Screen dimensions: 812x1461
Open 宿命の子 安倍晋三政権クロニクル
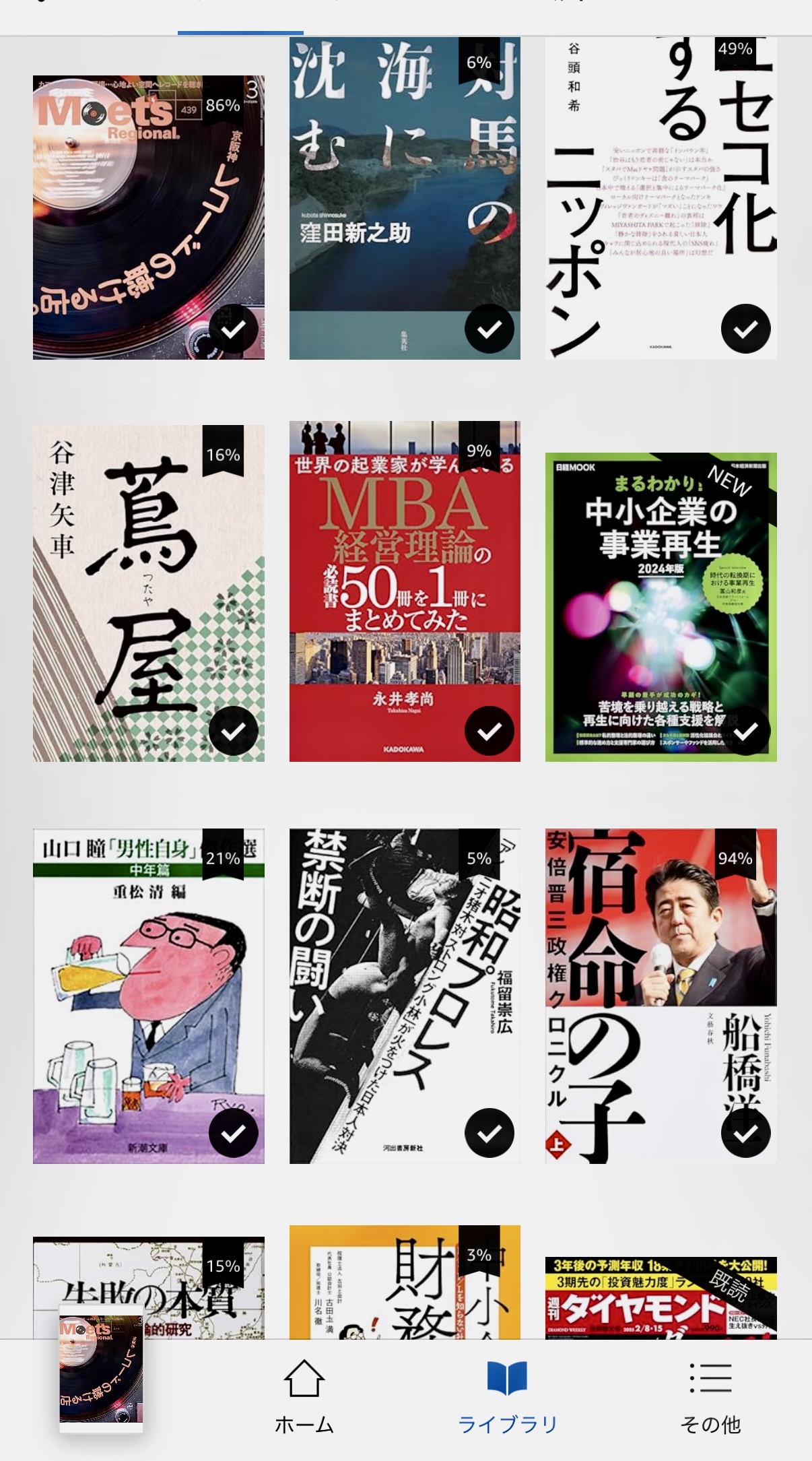660,996
